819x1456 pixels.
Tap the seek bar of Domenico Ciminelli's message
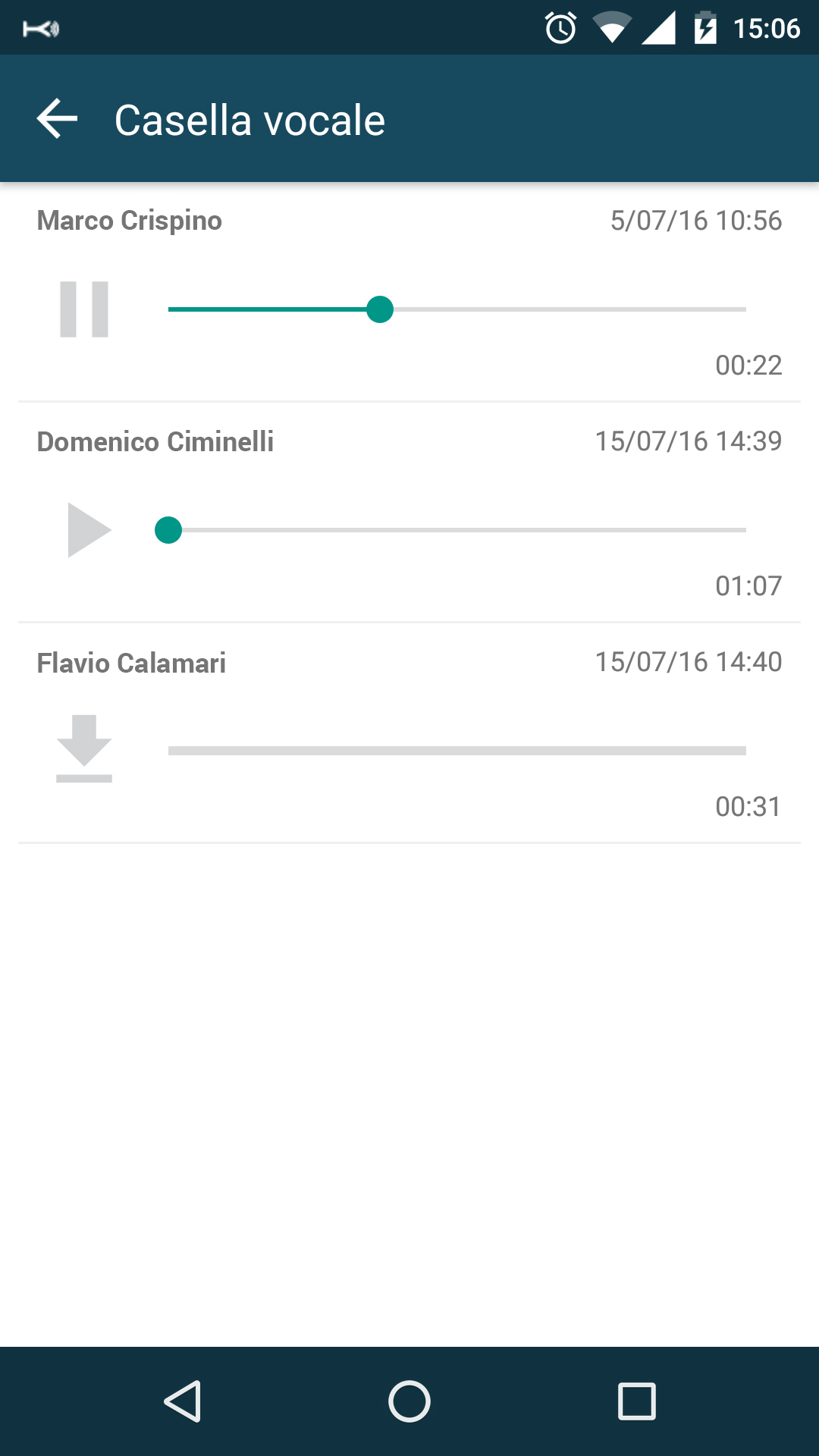pos(457,530)
